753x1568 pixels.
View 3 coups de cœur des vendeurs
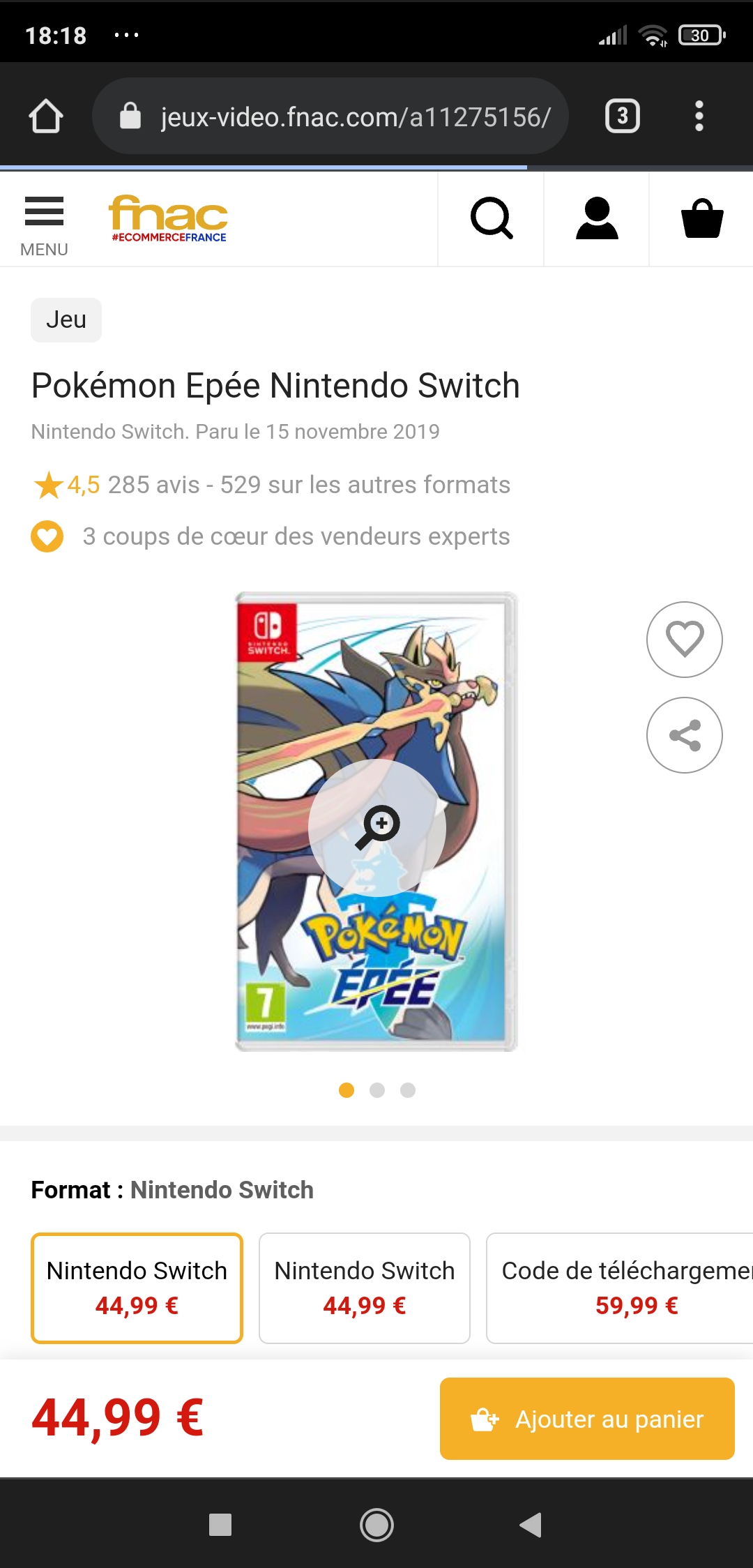(296, 536)
